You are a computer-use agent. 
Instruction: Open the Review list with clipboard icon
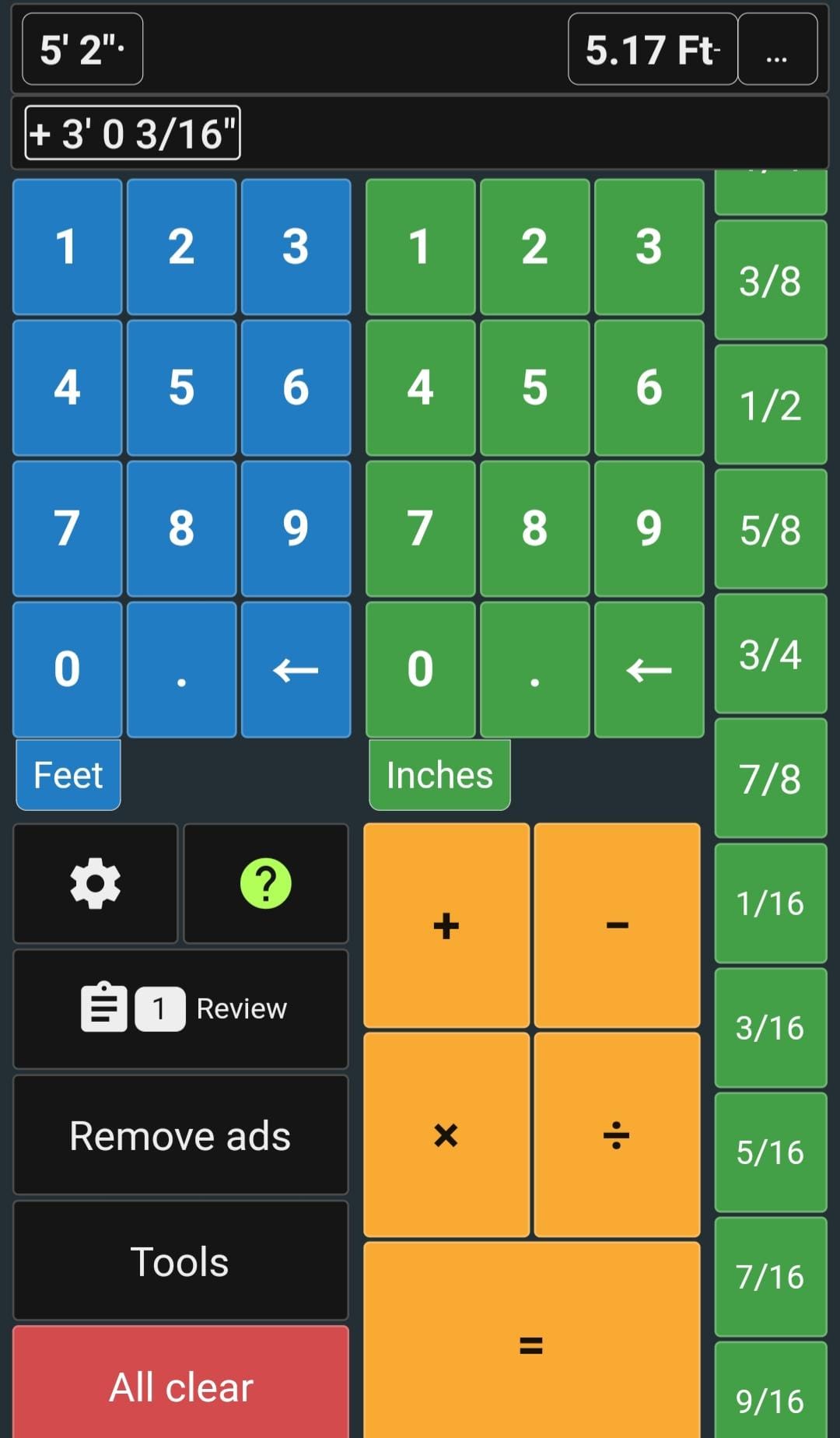coord(180,1008)
